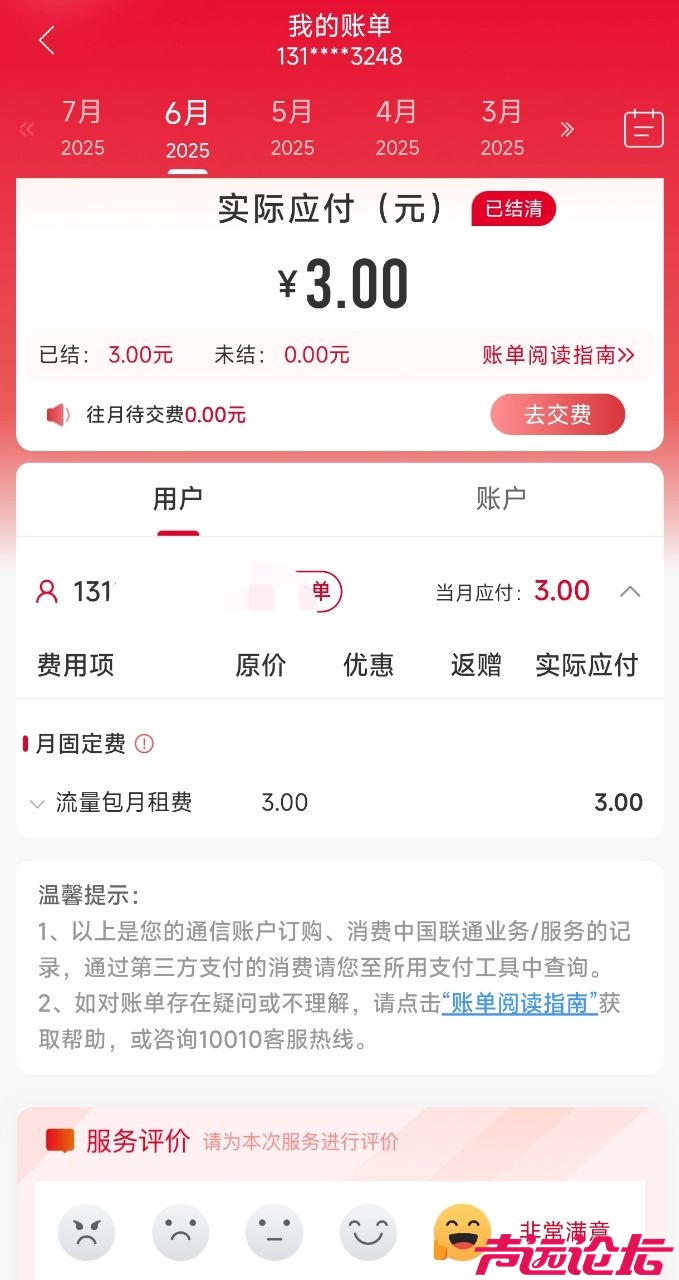Choose the 非常满意 rating

pos(463,1232)
